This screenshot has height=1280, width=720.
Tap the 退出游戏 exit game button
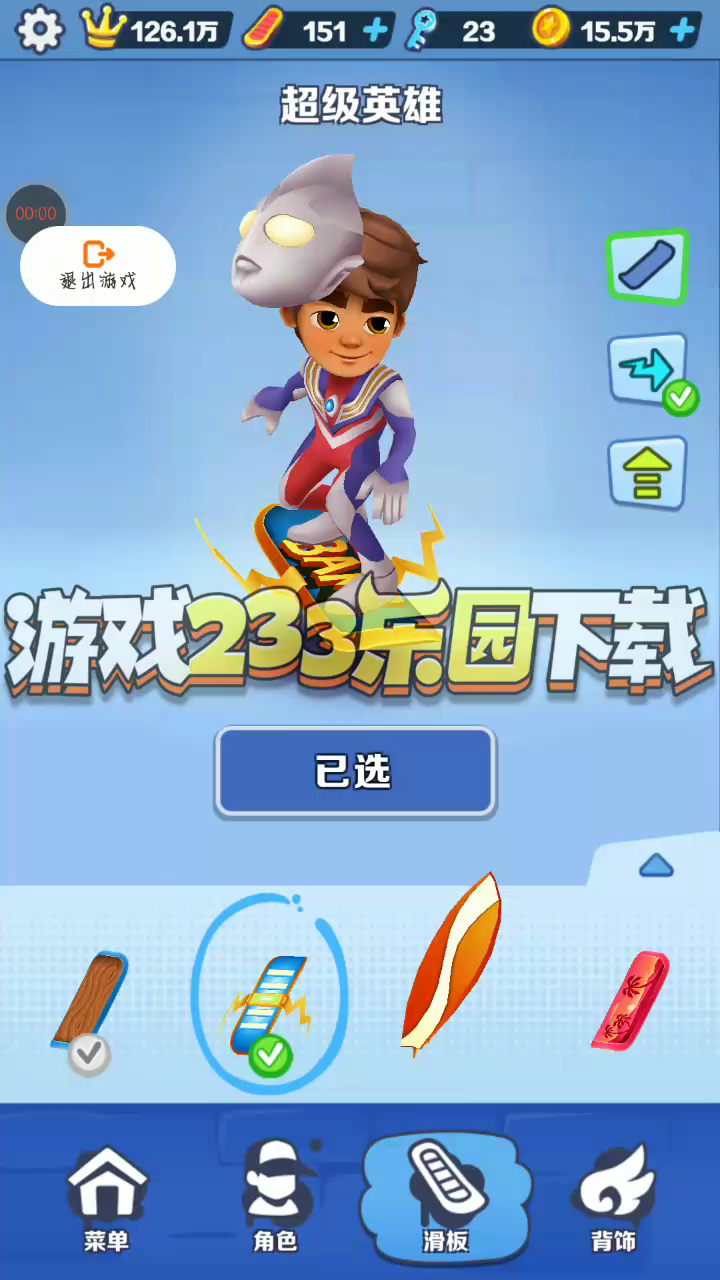point(98,266)
